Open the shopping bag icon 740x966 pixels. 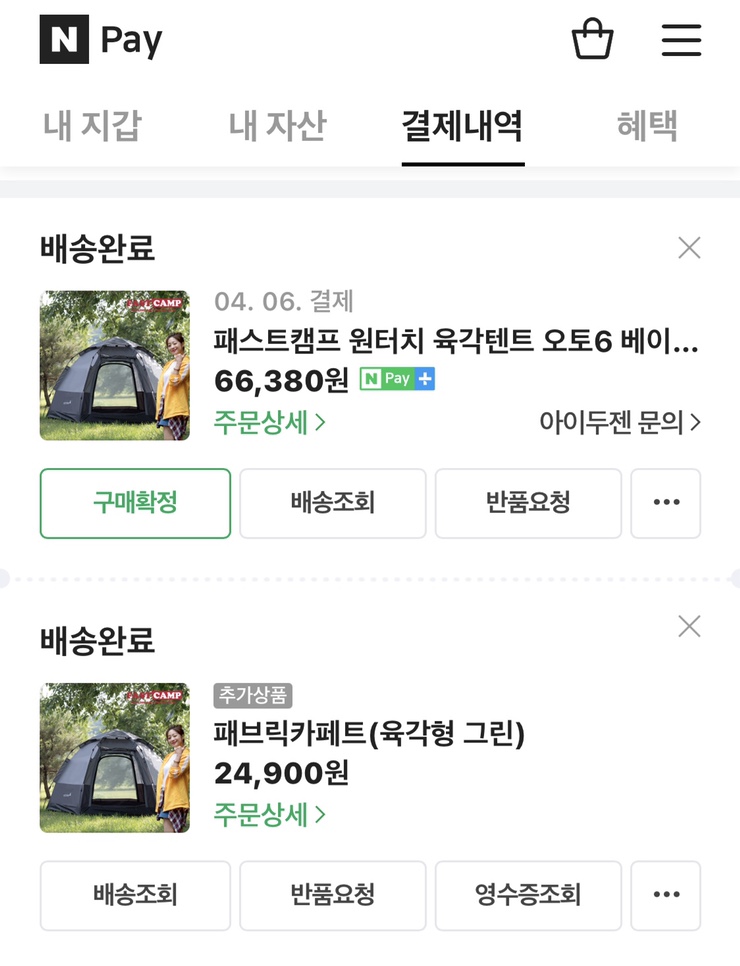(593, 40)
